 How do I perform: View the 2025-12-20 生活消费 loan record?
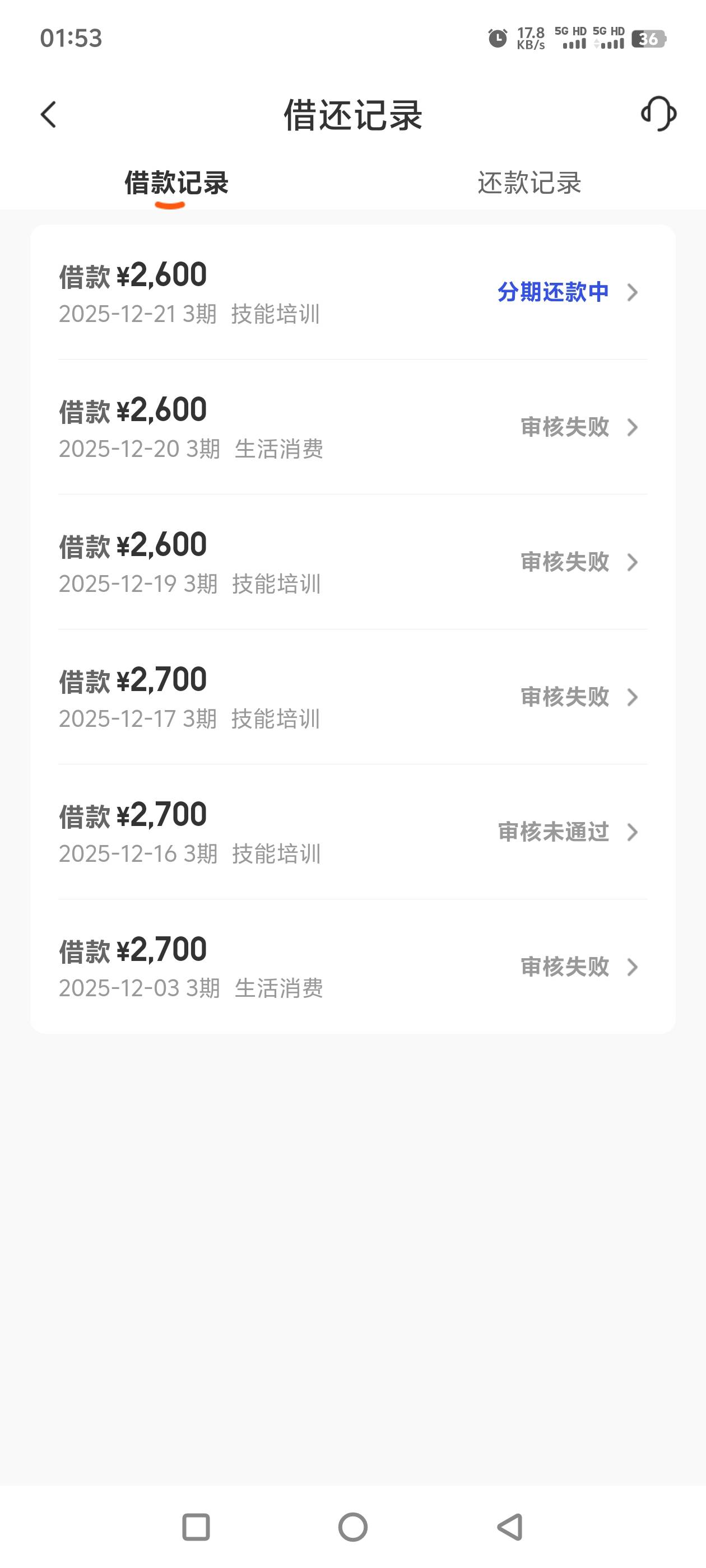coord(352,427)
